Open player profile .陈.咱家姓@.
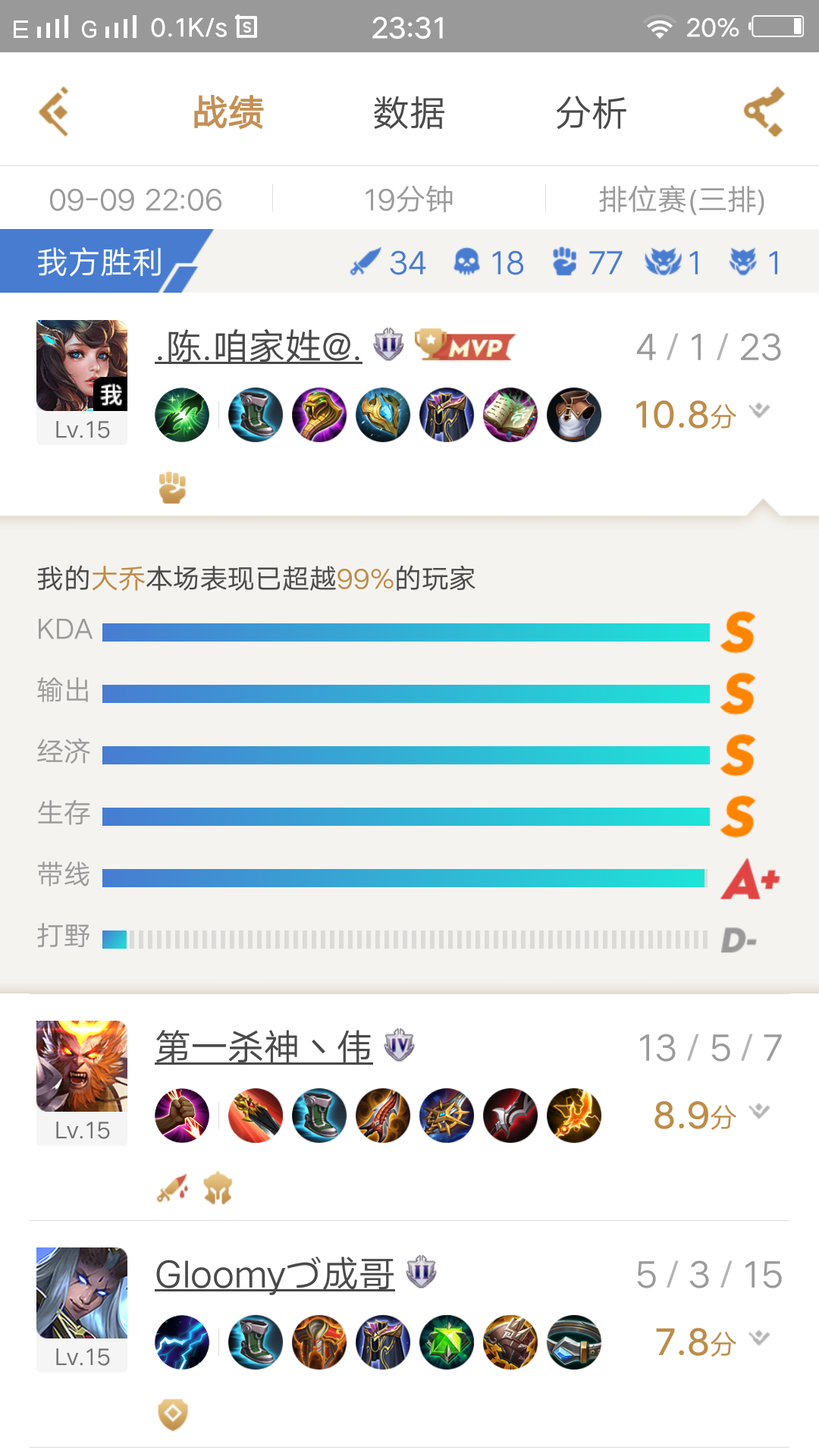This screenshot has width=819, height=1456. pos(259,347)
